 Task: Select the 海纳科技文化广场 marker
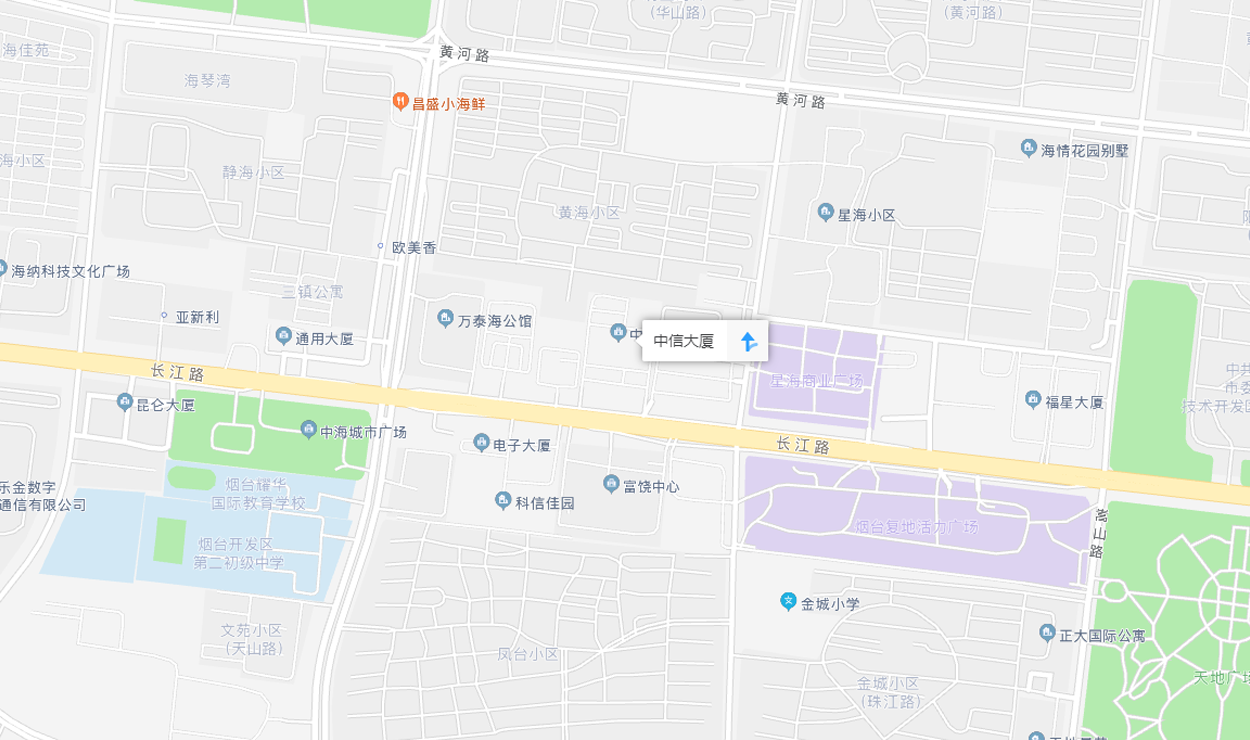coord(4,270)
